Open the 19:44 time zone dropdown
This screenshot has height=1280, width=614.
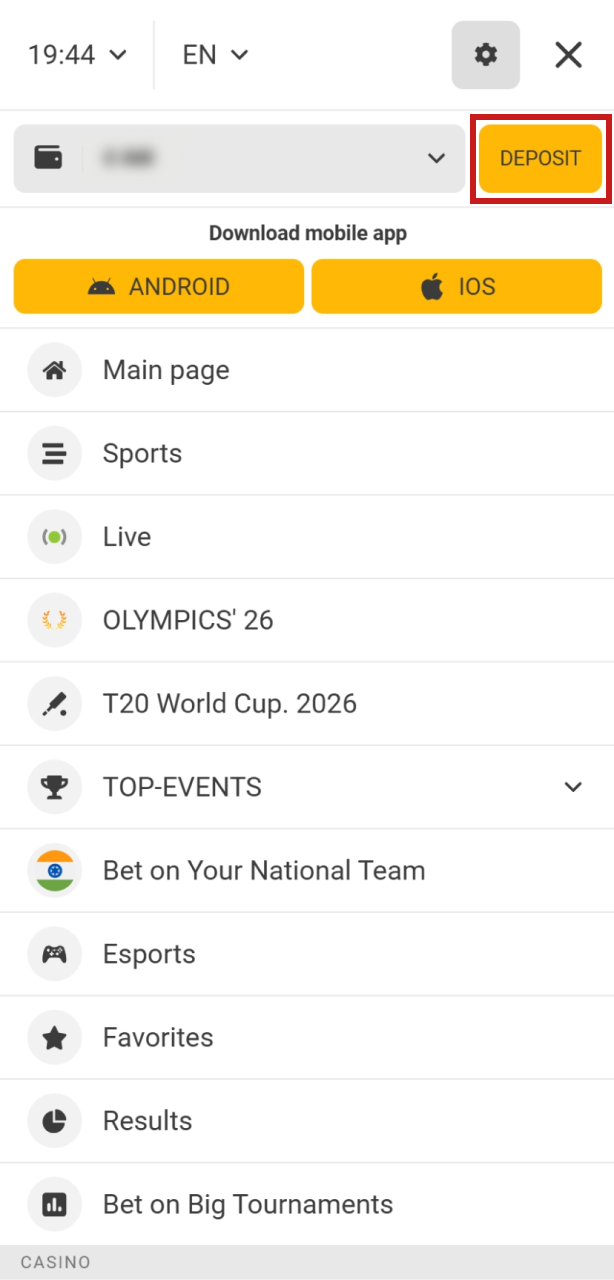77,55
